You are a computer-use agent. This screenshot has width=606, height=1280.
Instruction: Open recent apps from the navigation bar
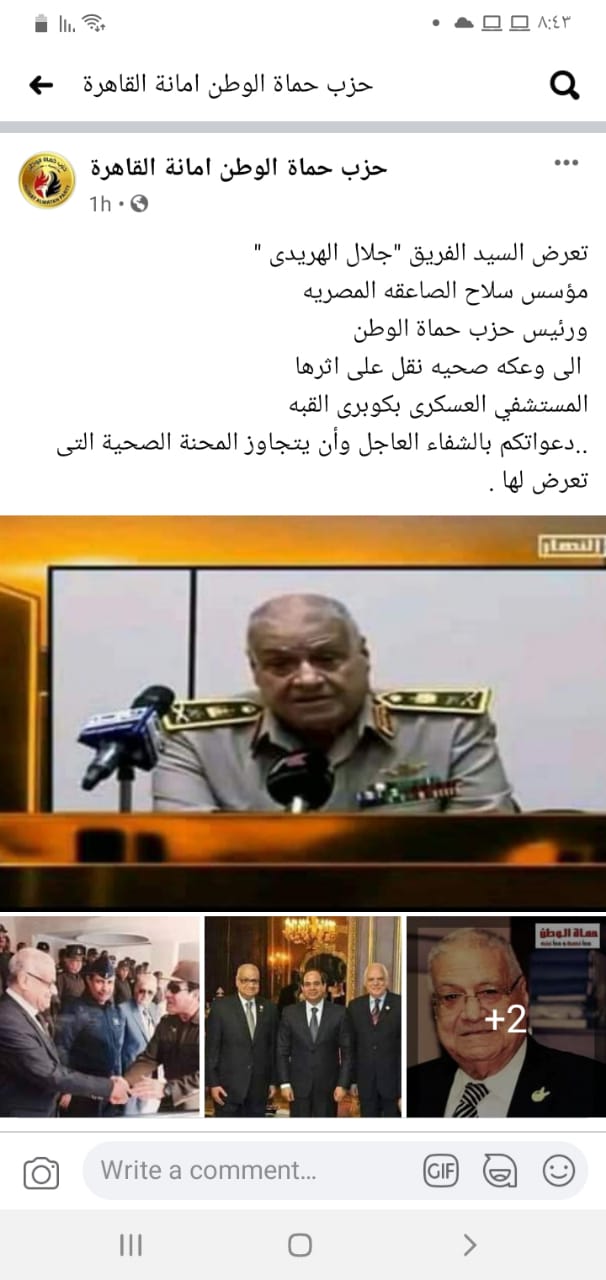coord(131,1245)
